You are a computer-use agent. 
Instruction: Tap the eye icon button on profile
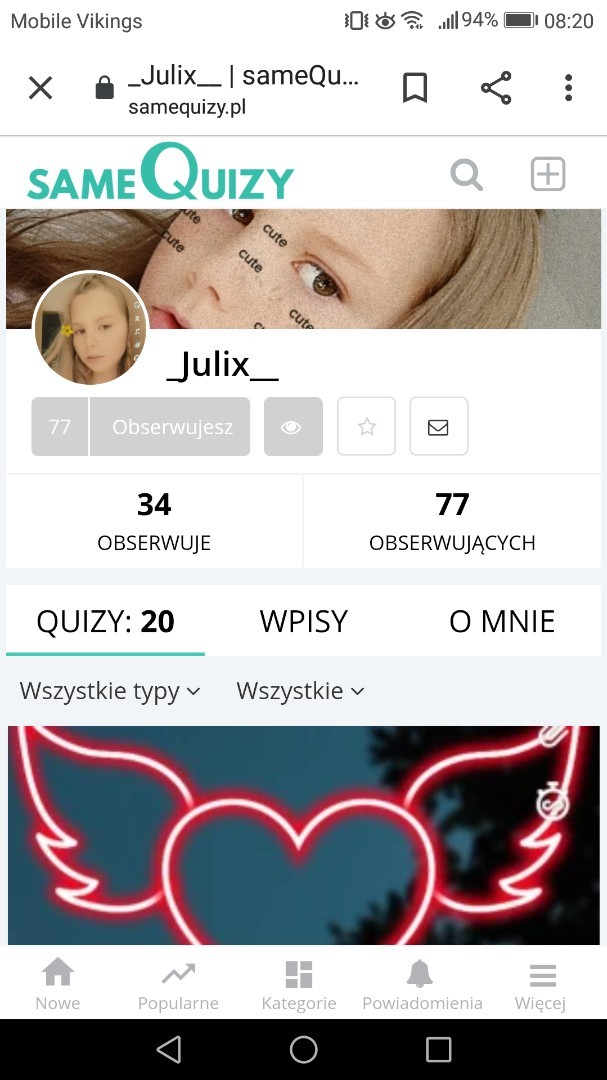292,427
